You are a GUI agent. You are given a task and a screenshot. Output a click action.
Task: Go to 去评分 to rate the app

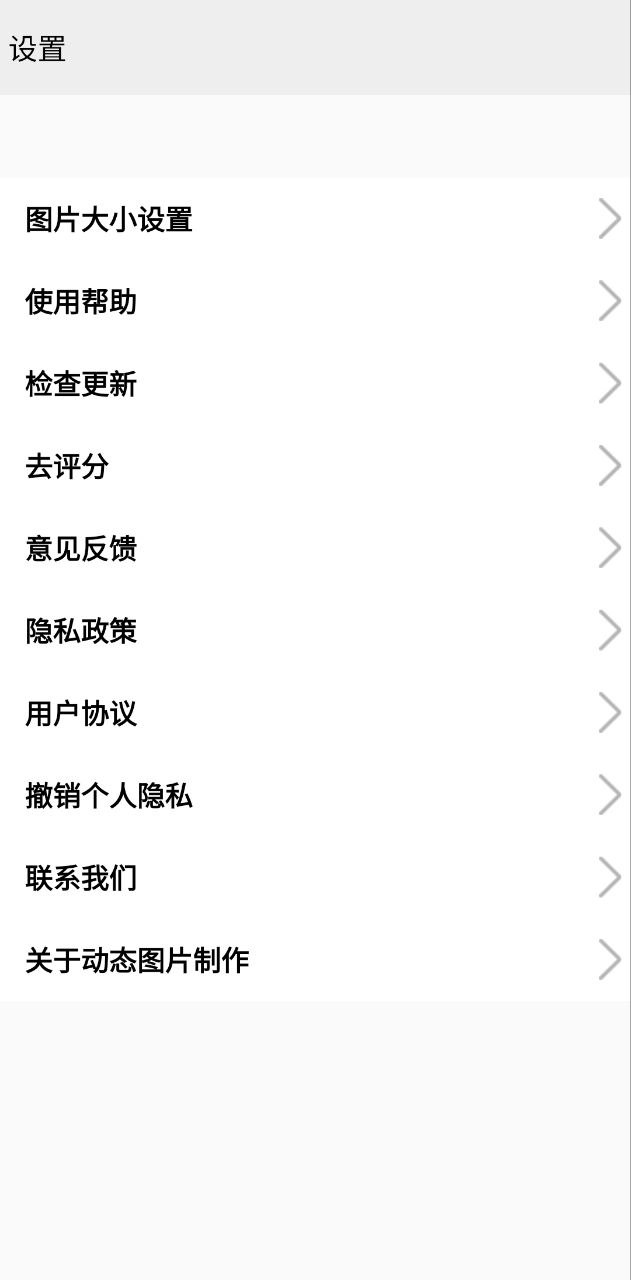(315, 466)
